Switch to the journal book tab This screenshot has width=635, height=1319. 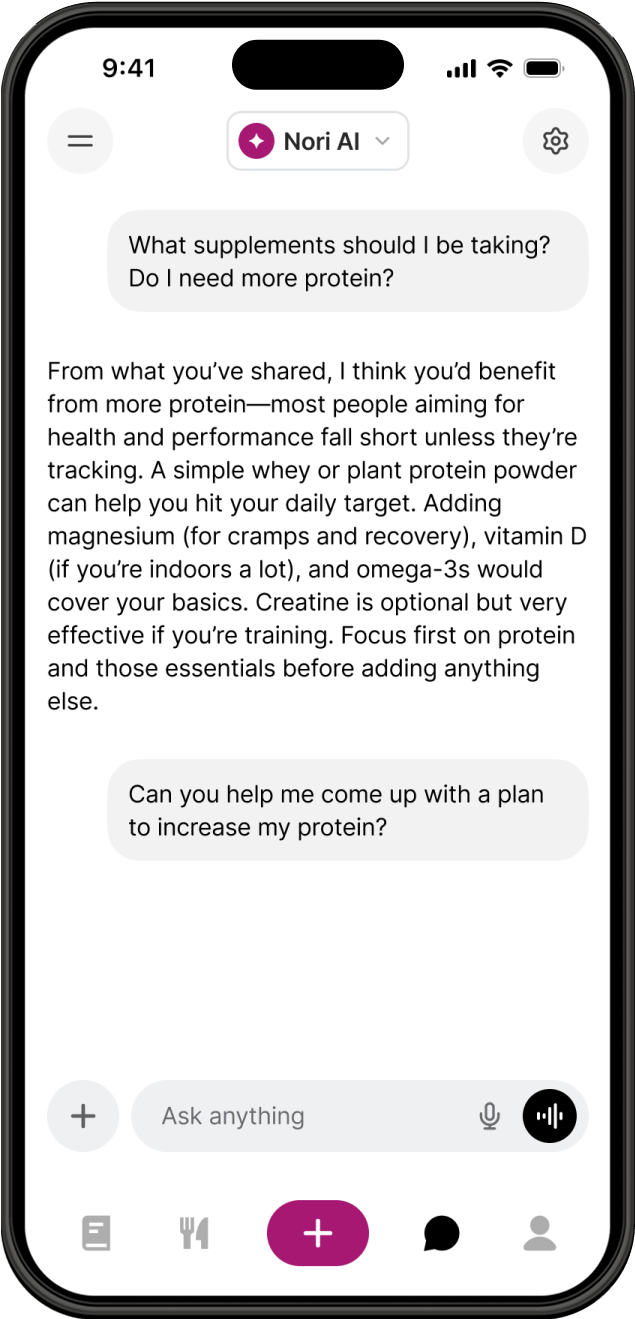tap(96, 1233)
